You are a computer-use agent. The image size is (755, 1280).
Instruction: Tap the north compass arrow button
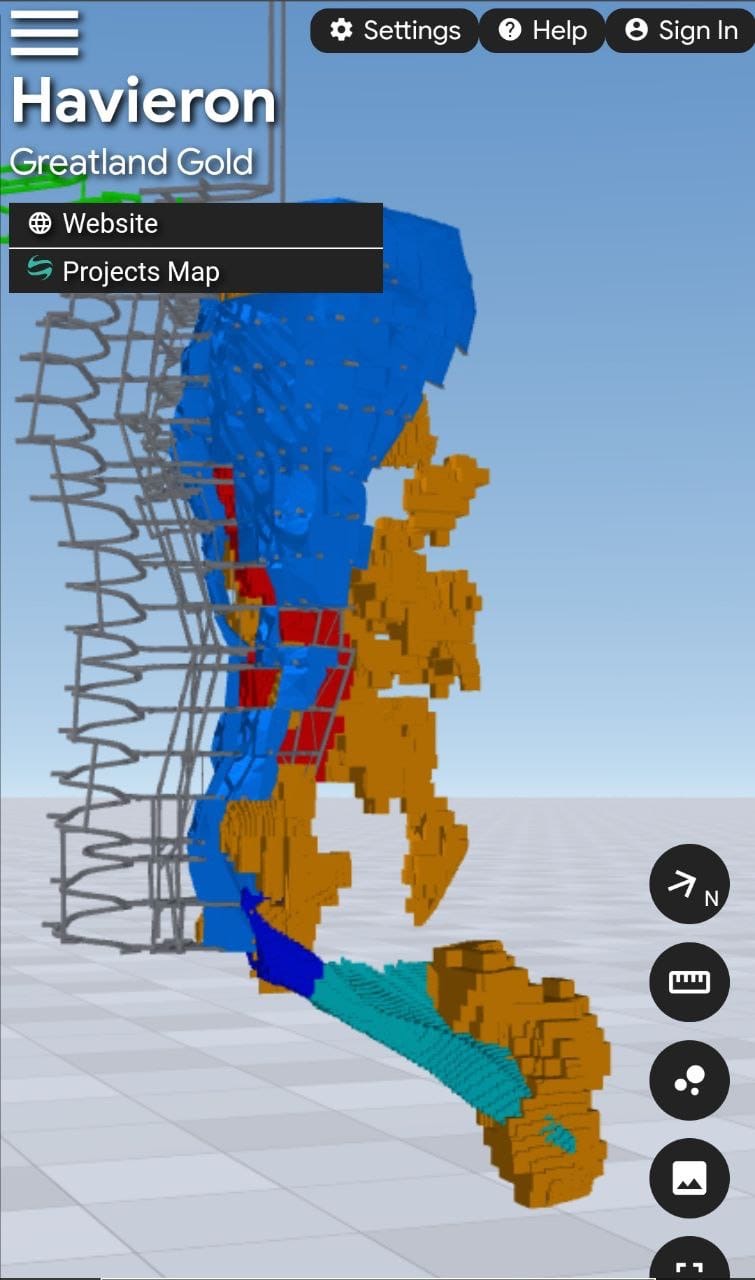pyautogui.click(x=690, y=885)
